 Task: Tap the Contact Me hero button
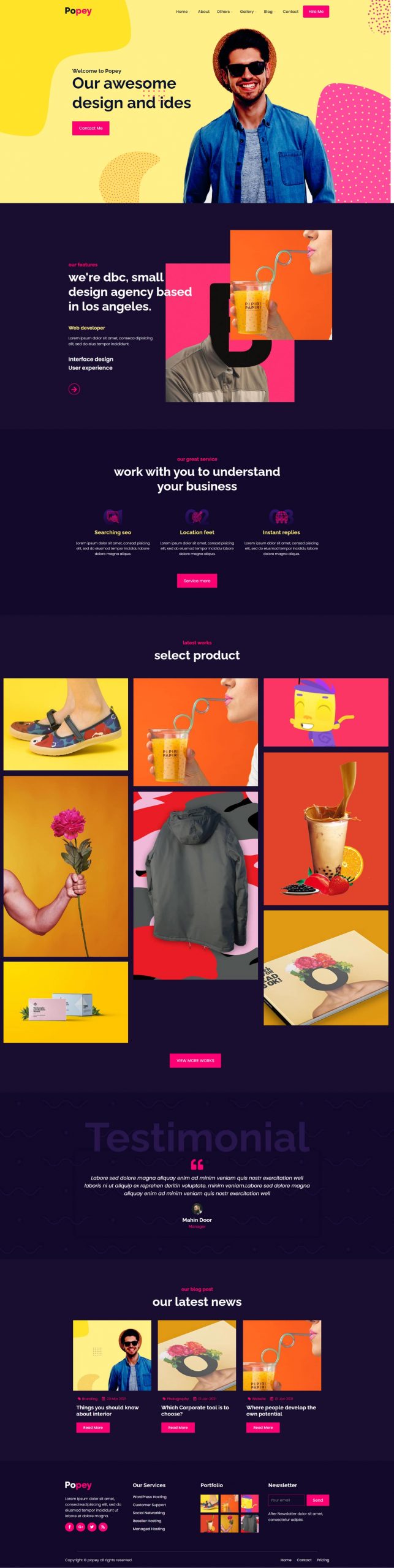(x=91, y=128)
